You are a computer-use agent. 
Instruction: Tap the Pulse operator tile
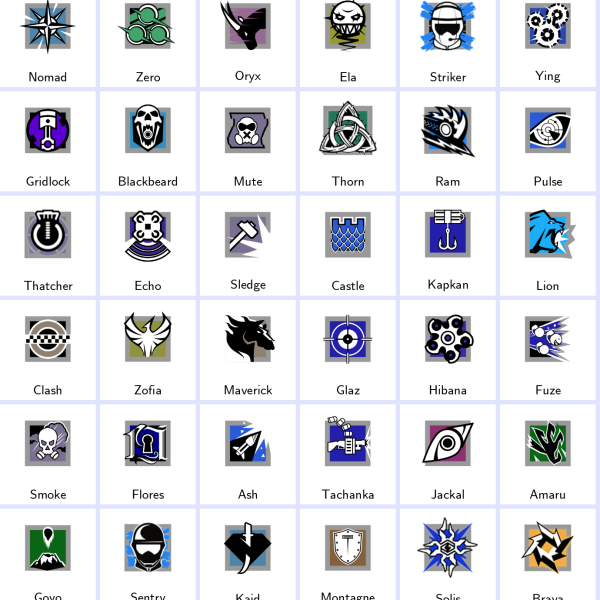(x=548, y=140)
